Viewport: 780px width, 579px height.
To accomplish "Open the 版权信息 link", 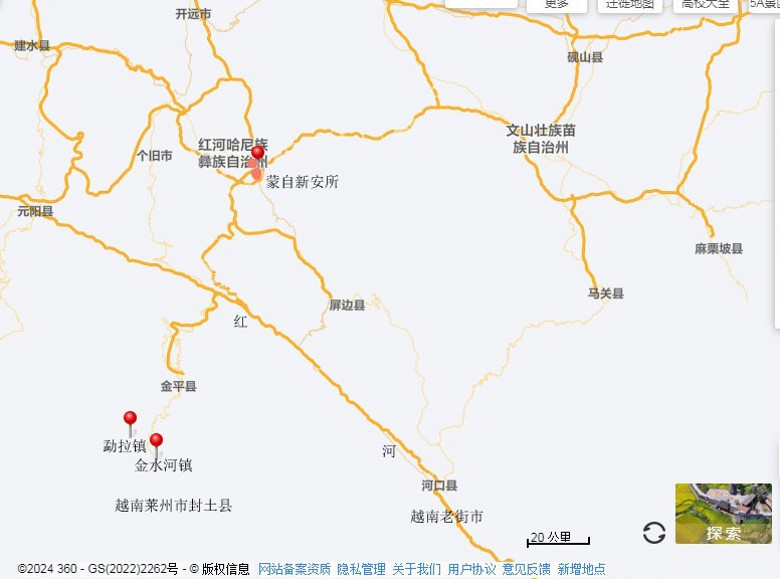I will coord(225,569).
